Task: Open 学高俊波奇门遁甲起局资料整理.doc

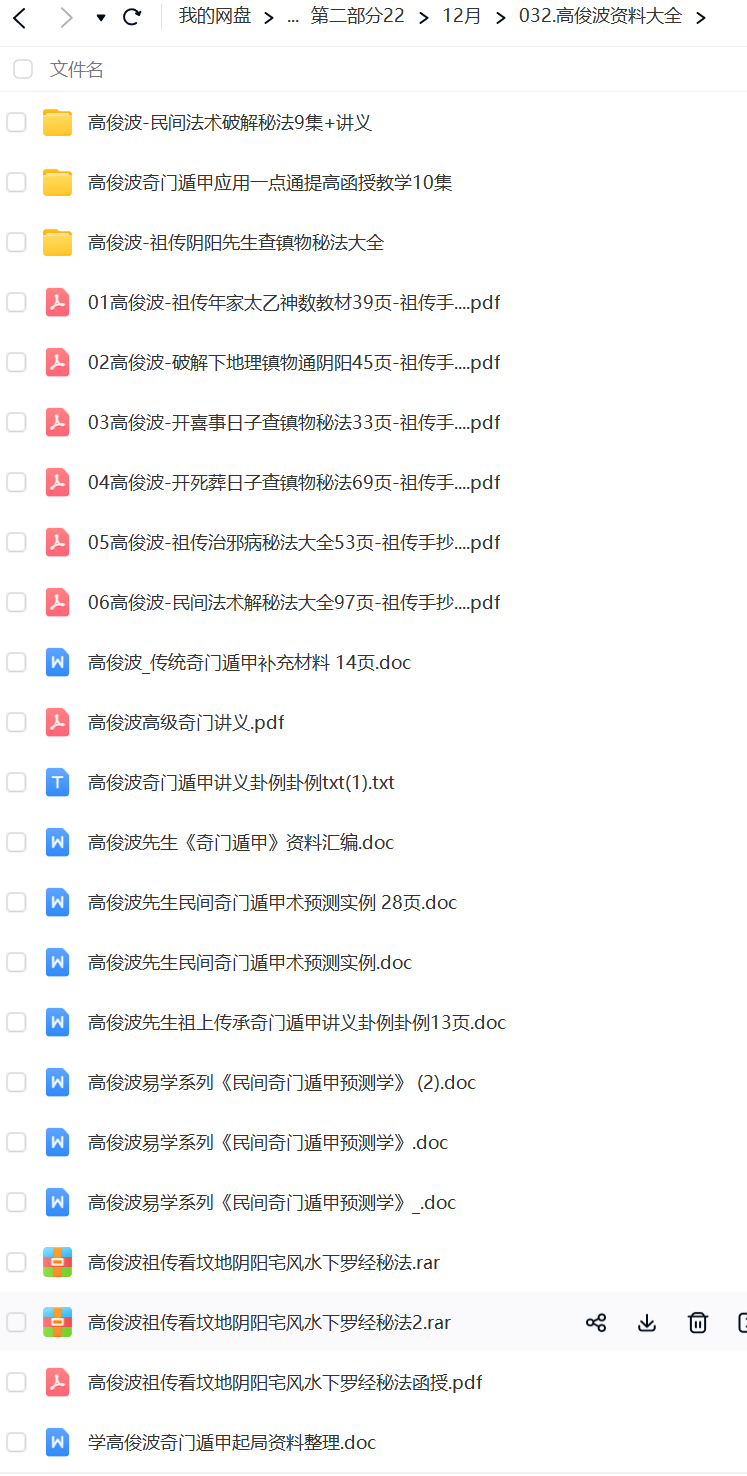Action: (232, 1443)
